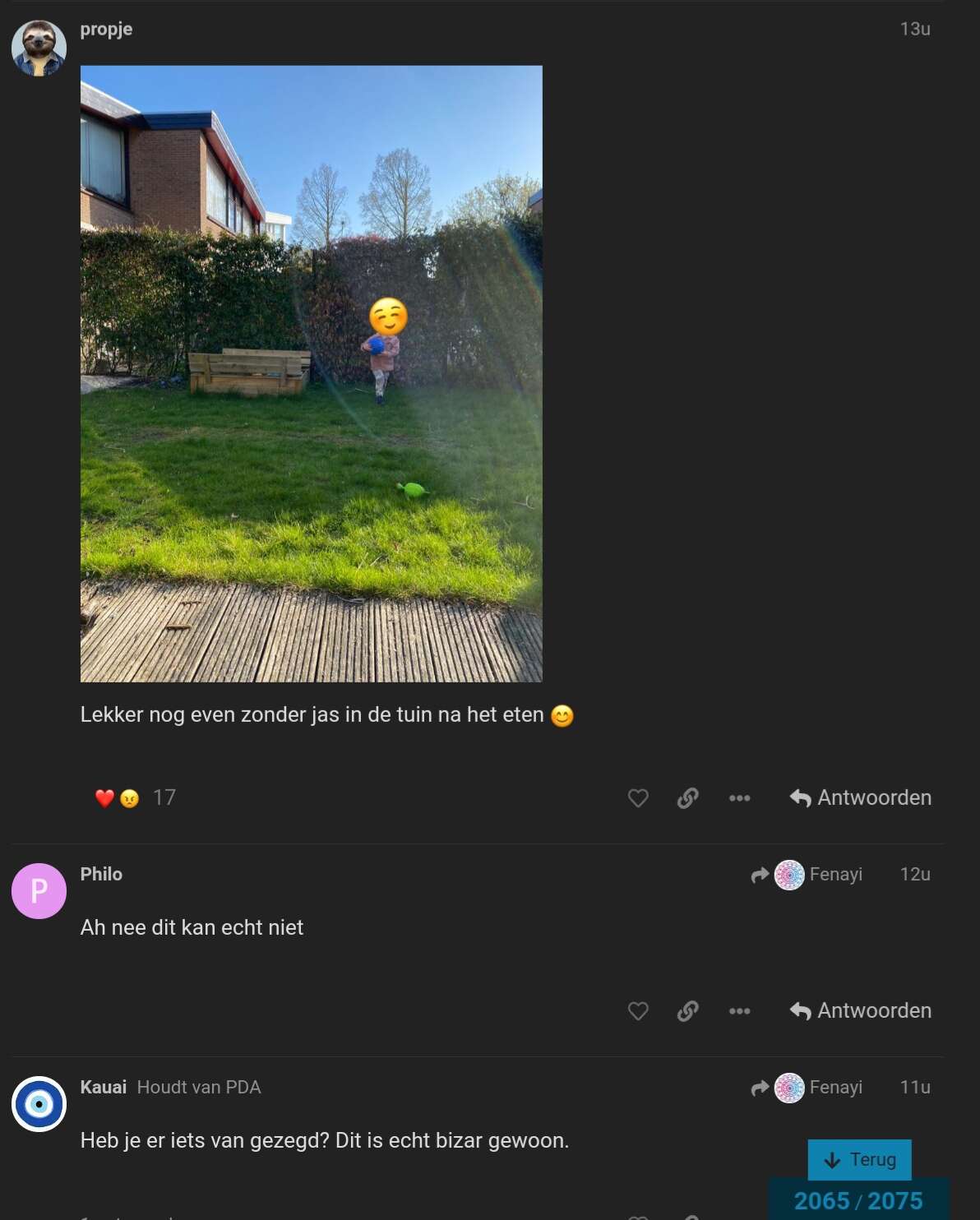Open propje's username link

coord(106,29)
